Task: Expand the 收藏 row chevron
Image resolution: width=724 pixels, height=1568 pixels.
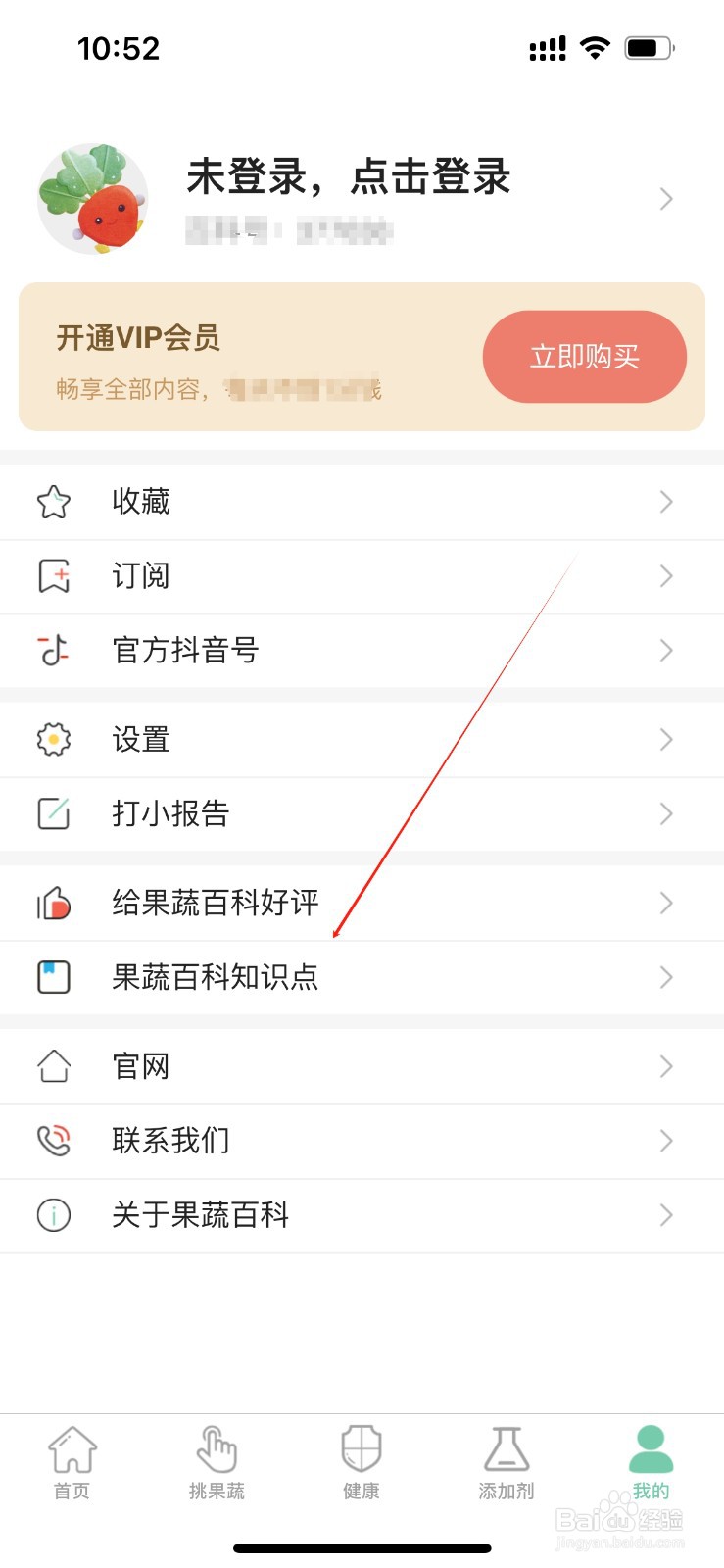Action: tap(665, 502)
